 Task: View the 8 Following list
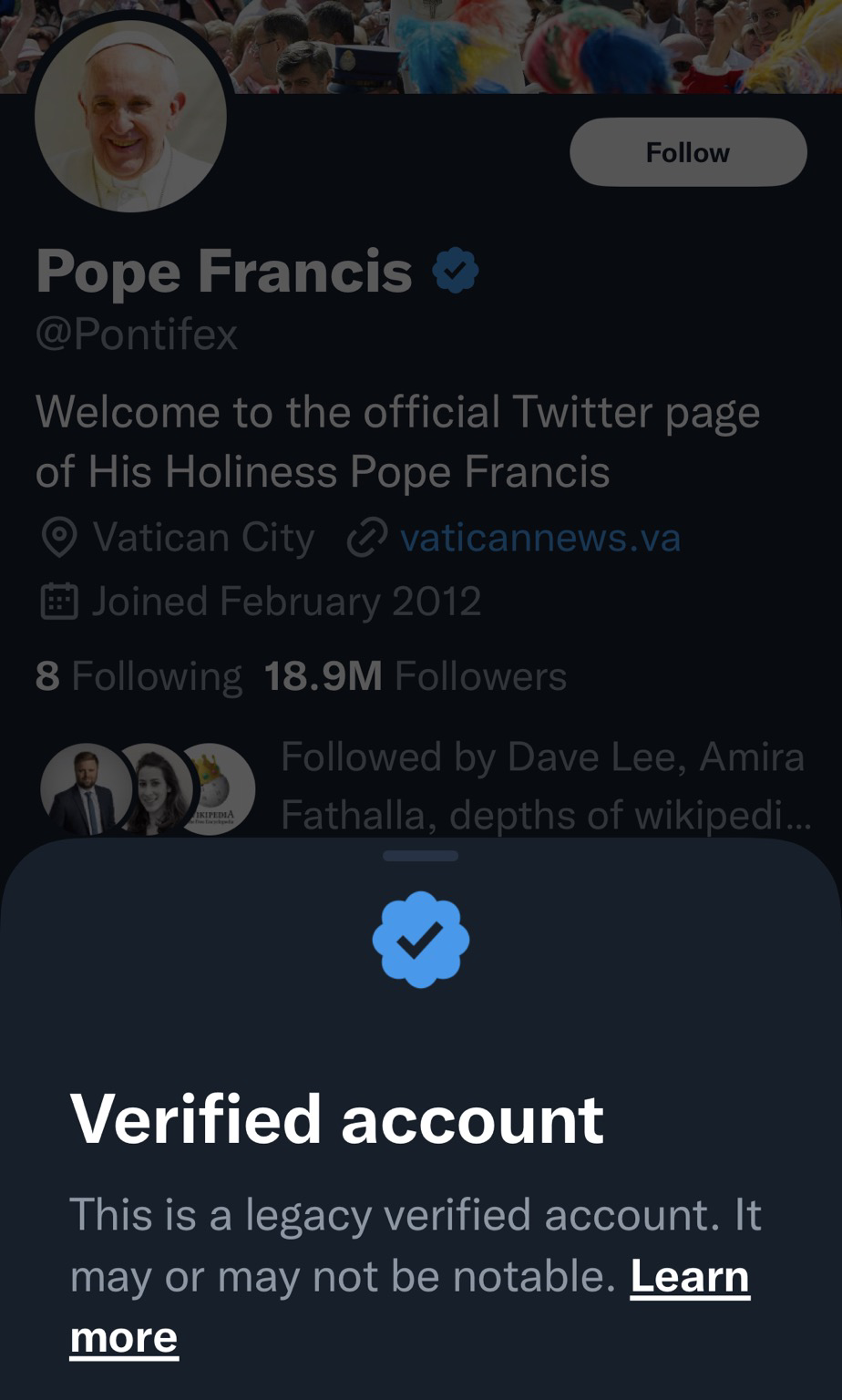(x=139, y=676)
